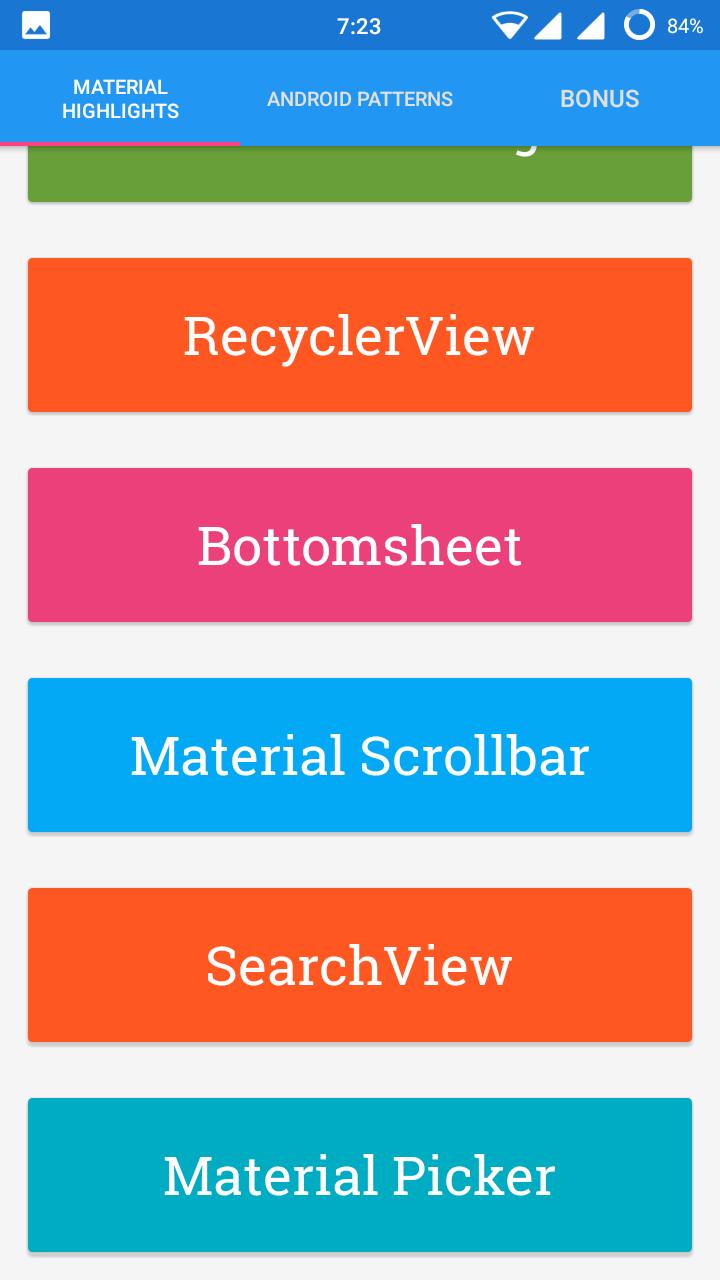View the SearchView example
720x1280 pixels.
coord(360,965)
